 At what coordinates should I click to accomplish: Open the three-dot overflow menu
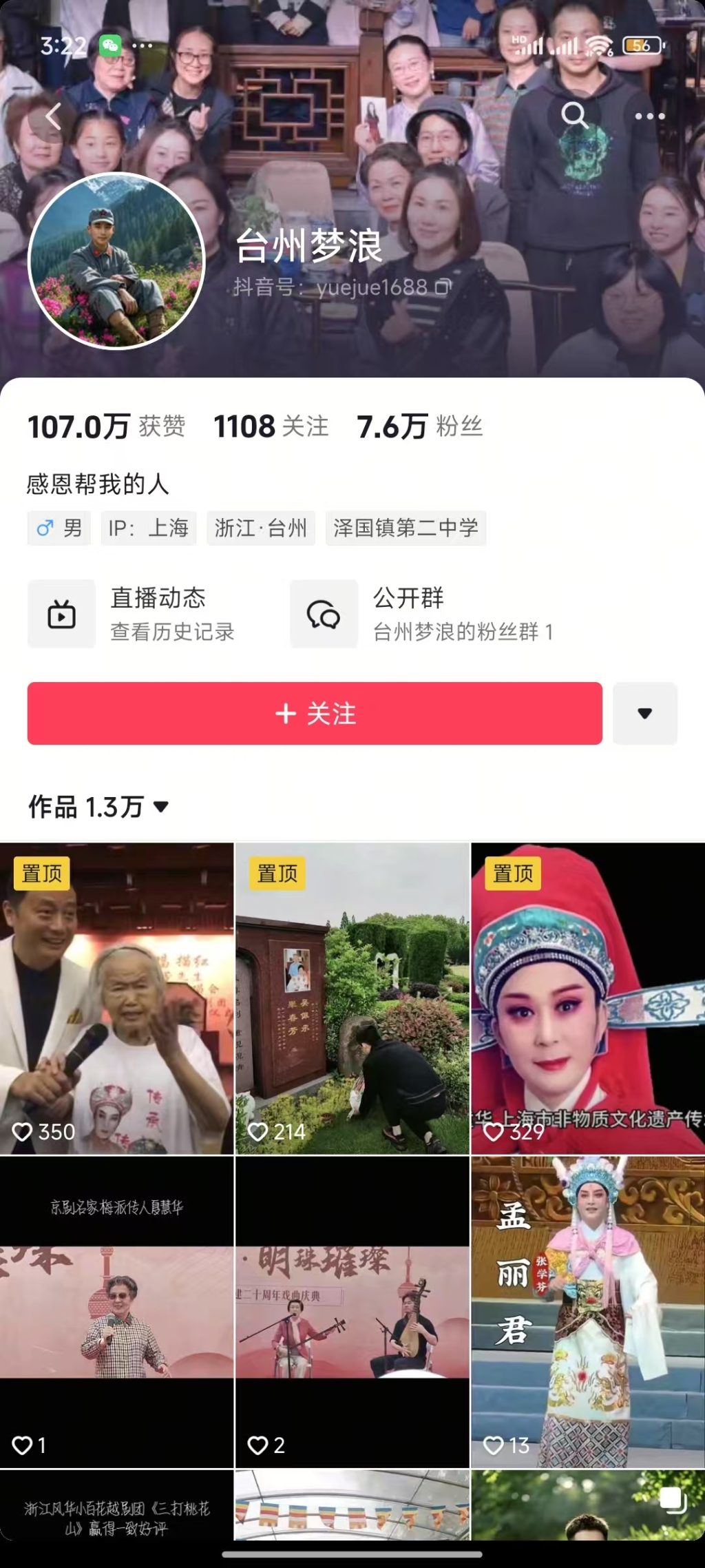click(x=649, y=116)
